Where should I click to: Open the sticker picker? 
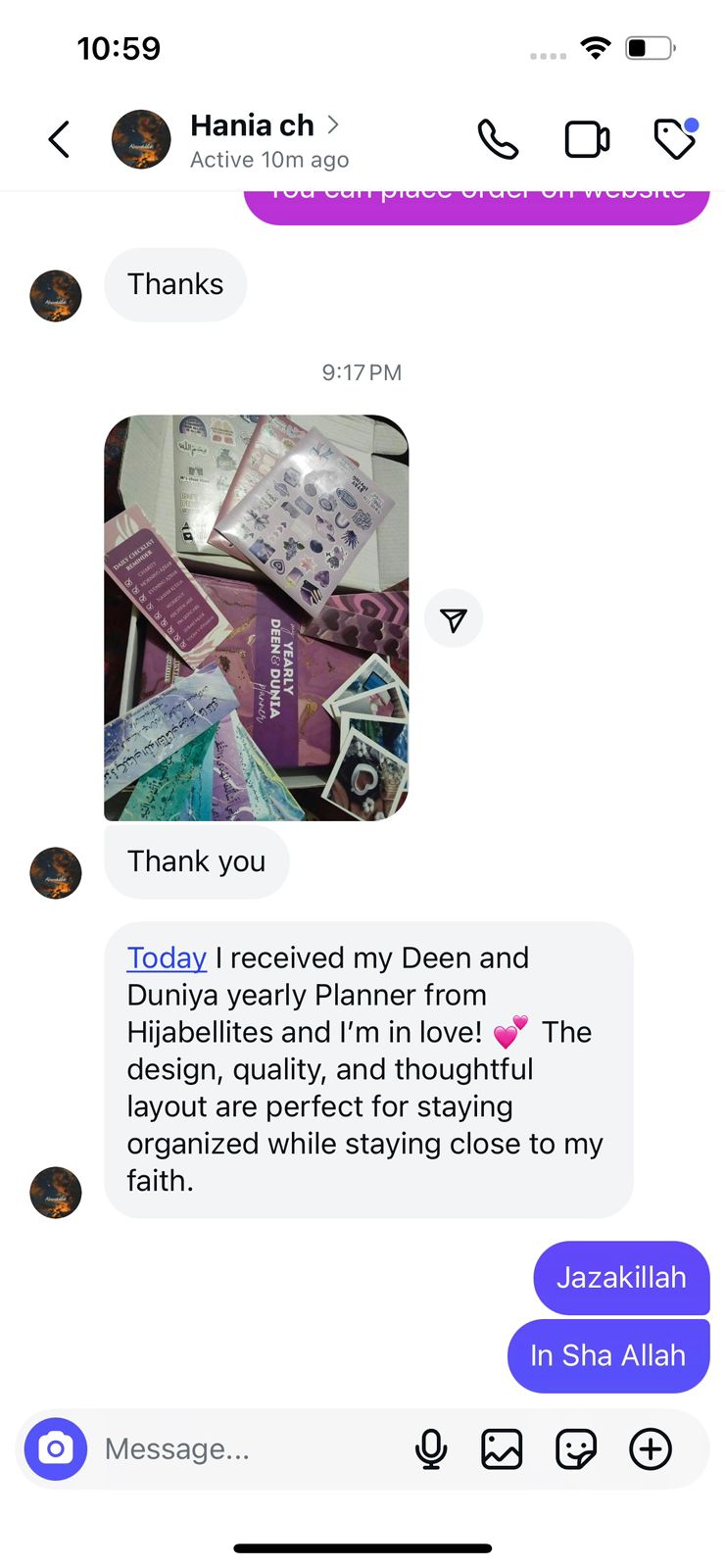point(576,1448)
